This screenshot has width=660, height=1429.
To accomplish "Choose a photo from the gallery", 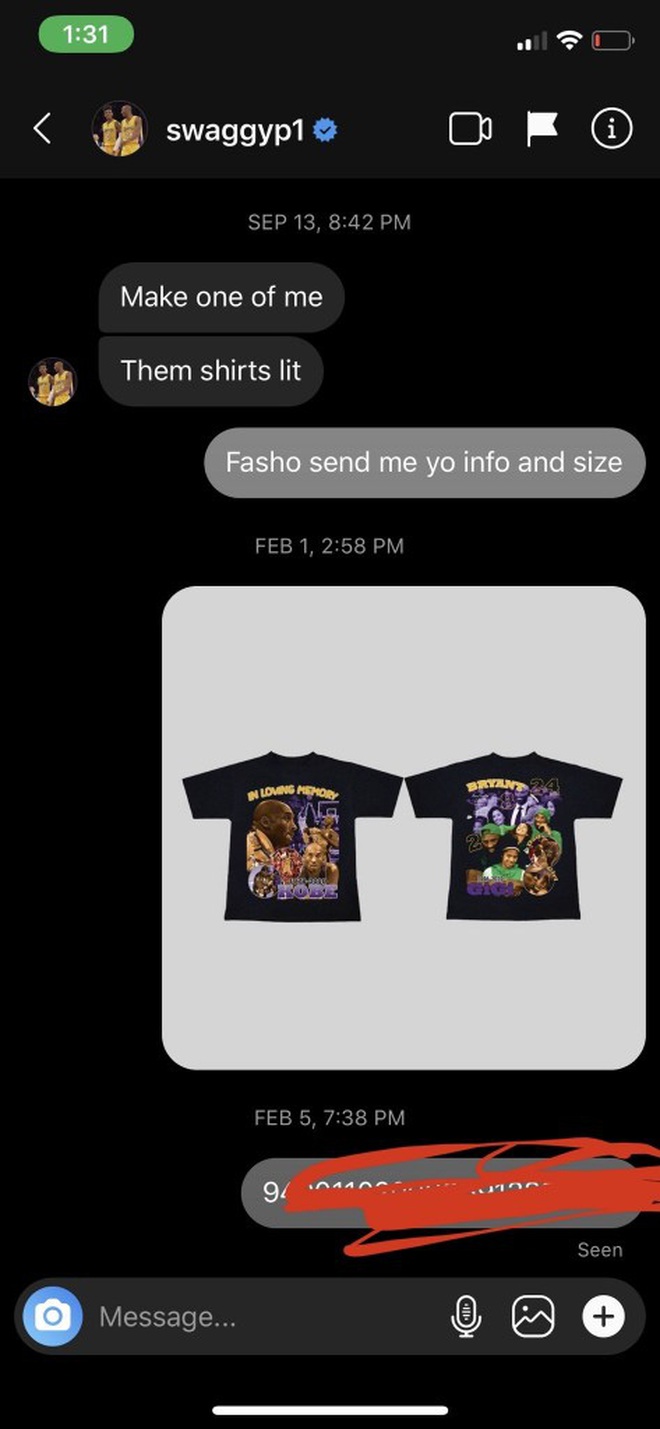I will point(533,1317).
